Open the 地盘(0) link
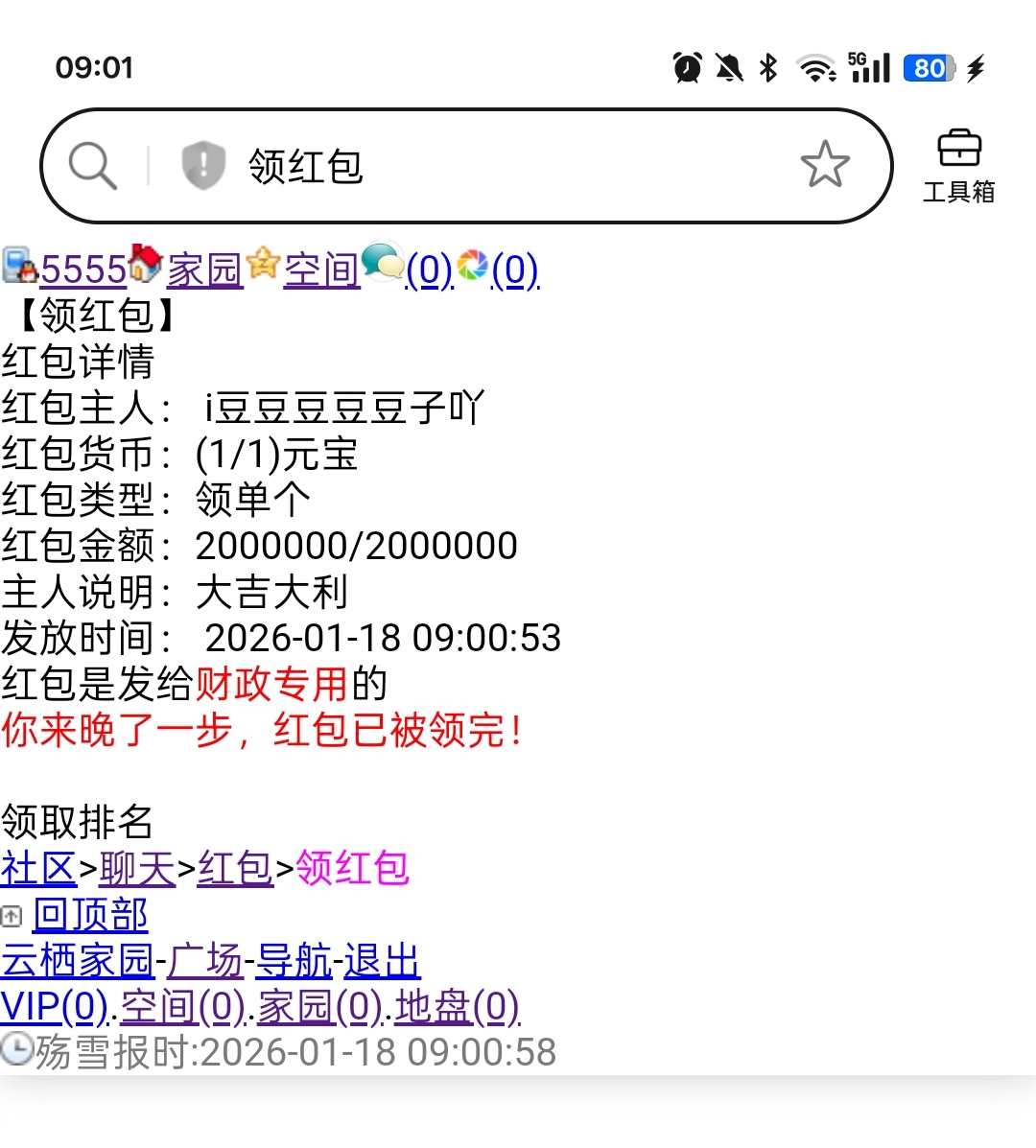1036x1148 pixels. (x=457, y=1007)
